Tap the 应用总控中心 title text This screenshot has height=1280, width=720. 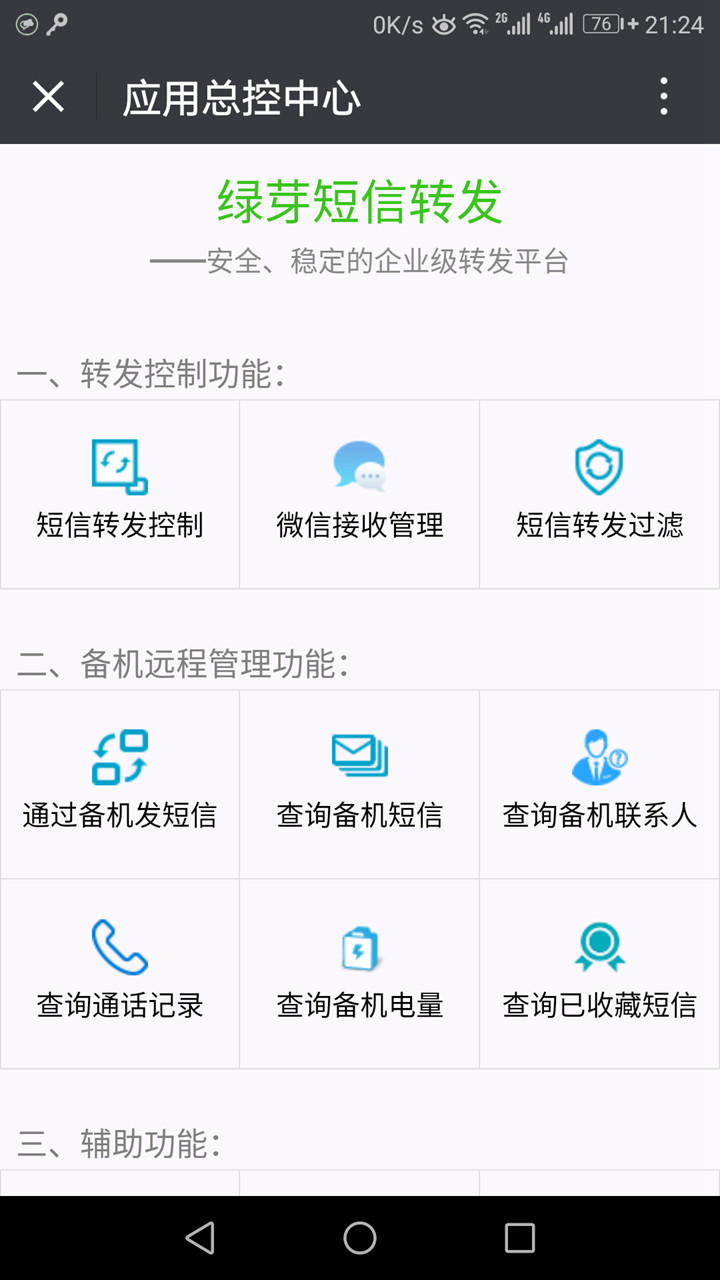click(x=240, y=96)
